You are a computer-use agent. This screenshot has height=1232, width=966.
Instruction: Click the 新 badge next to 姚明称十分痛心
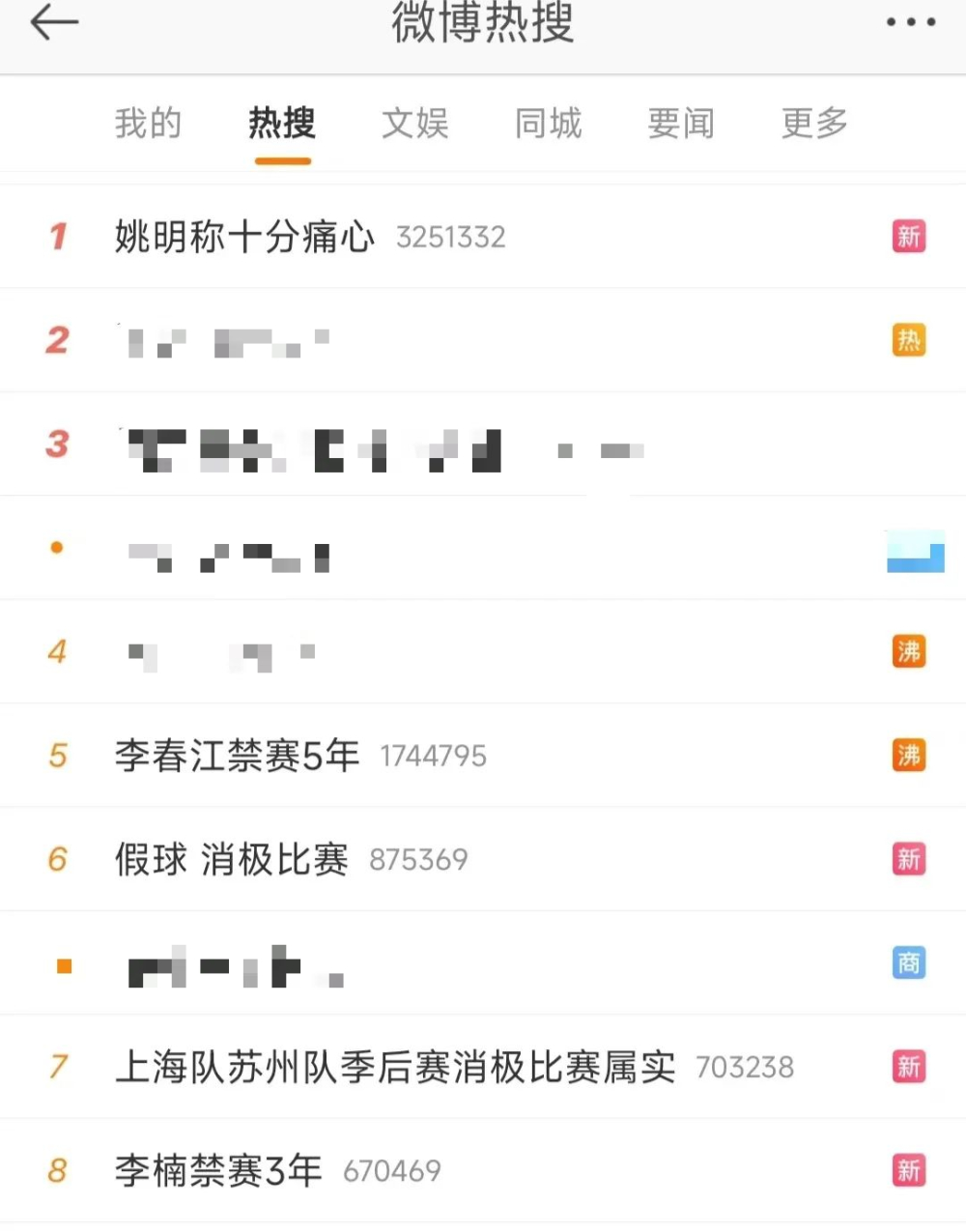(x=908, y=238)
